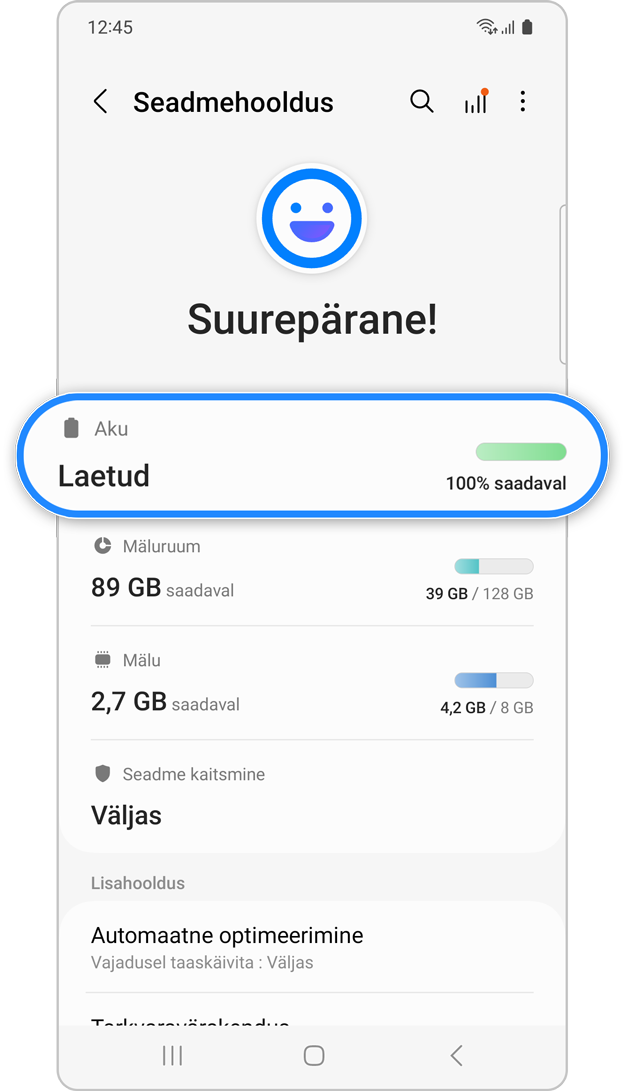
Task: Open Mäluruum storage details
Action: tap(312, 570)
